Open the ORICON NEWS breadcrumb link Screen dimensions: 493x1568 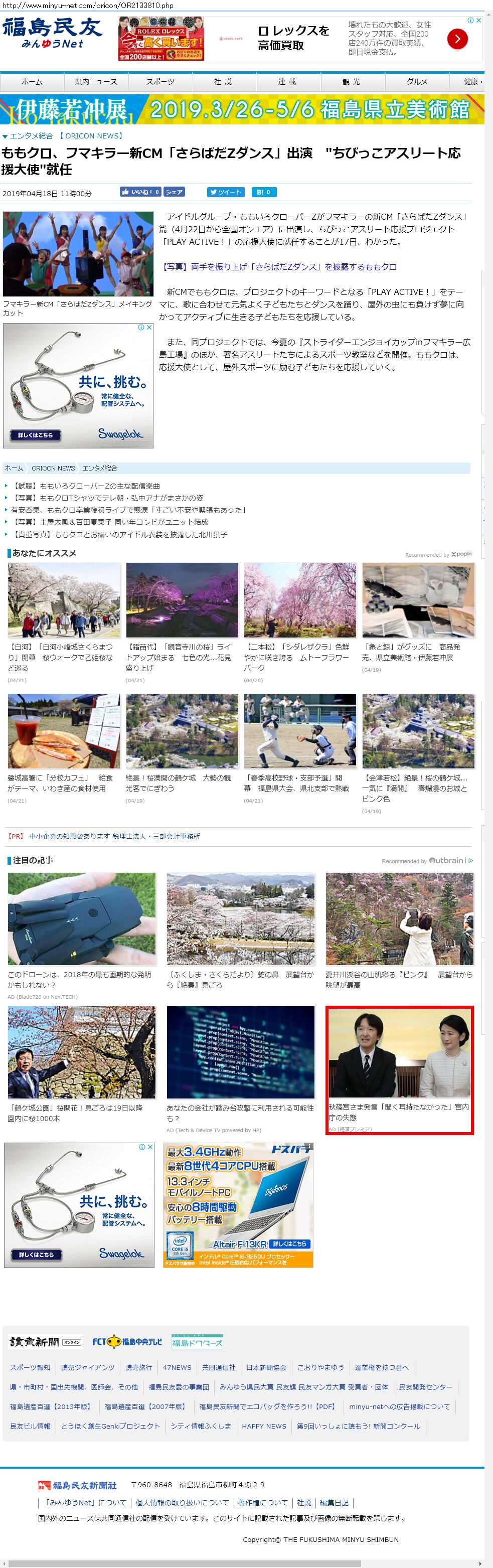53,468
